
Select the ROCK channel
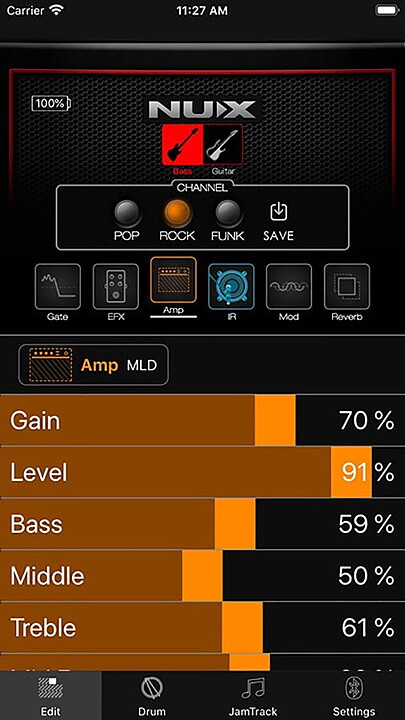[x=177, y=221]
